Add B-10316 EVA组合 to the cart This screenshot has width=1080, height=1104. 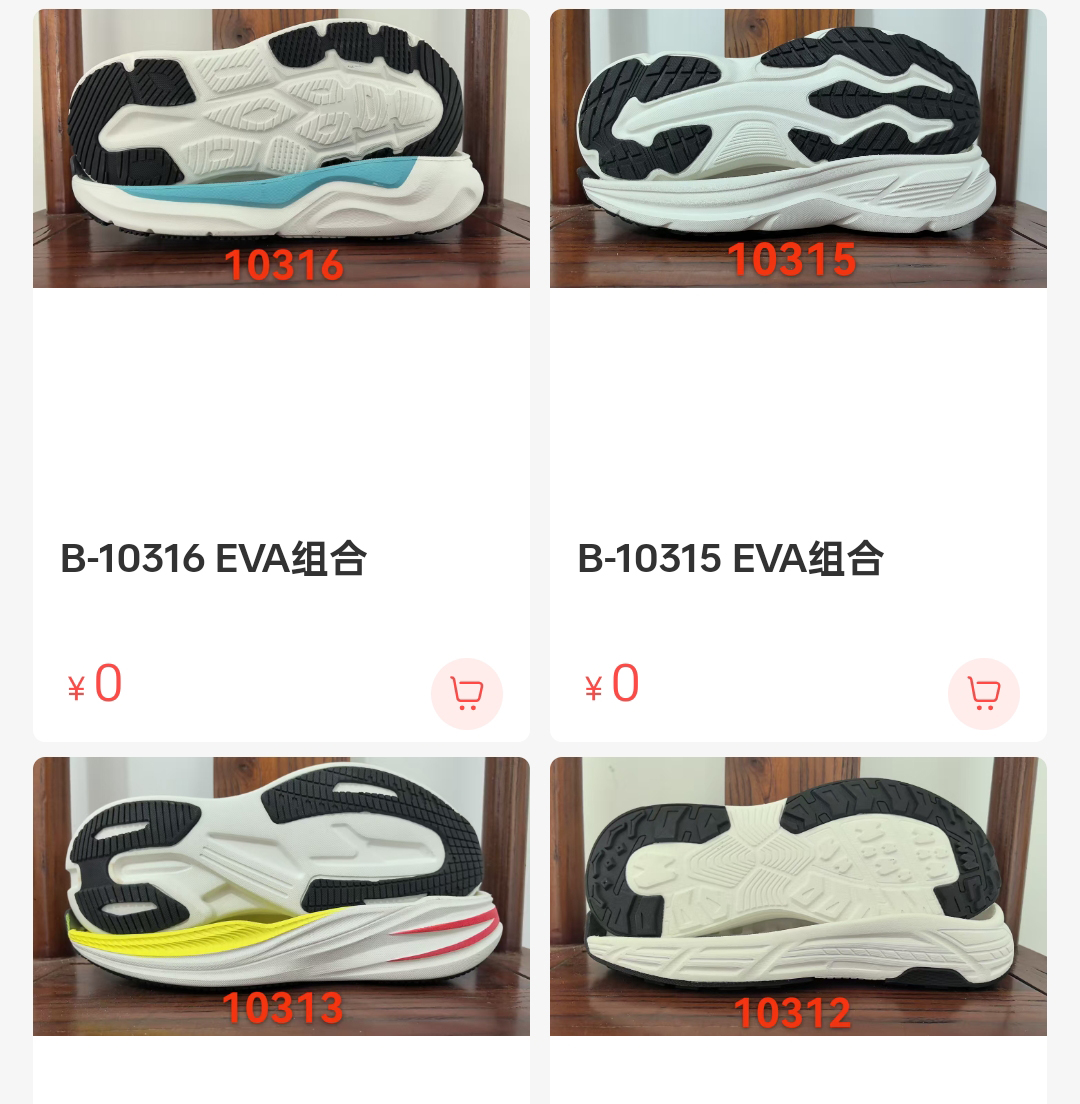[x=467, y=693]
